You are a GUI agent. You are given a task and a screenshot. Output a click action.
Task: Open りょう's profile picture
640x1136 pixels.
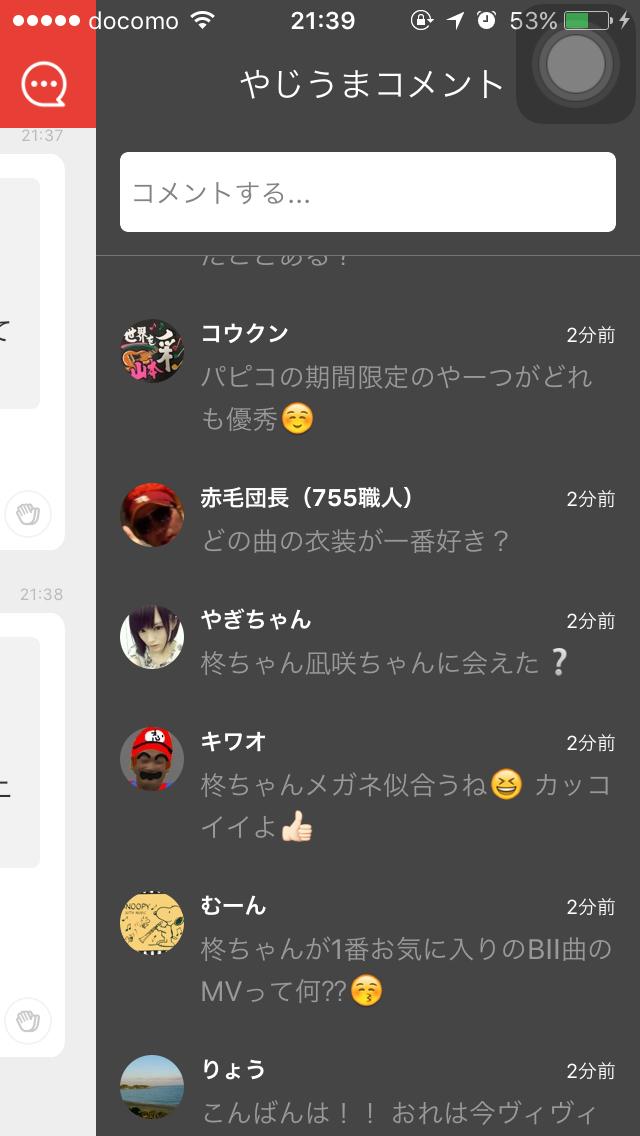(152, 1086)
